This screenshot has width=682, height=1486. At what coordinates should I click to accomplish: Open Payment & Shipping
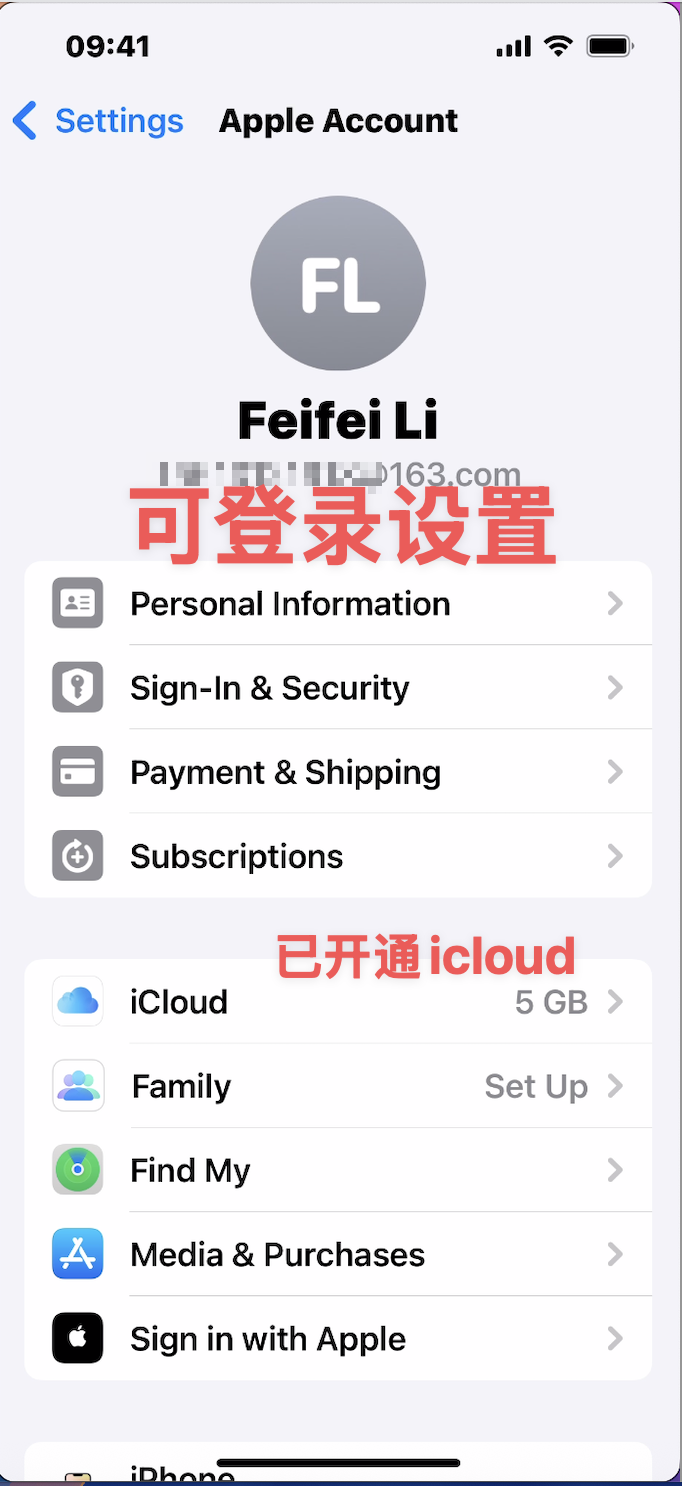coord(338,771)
